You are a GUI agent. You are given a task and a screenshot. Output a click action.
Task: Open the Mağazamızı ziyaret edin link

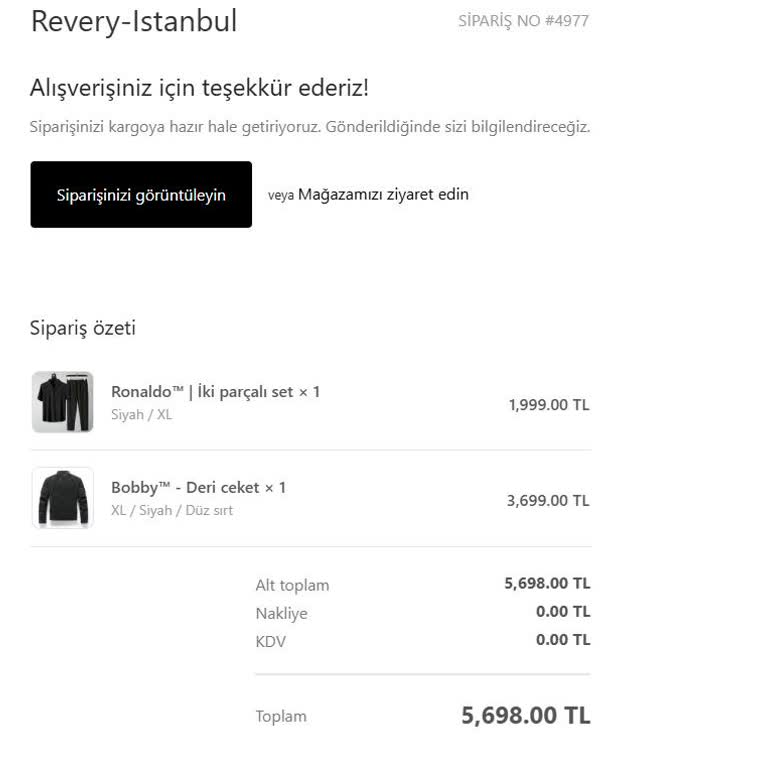pyautogui.click(x=383, y=195)
